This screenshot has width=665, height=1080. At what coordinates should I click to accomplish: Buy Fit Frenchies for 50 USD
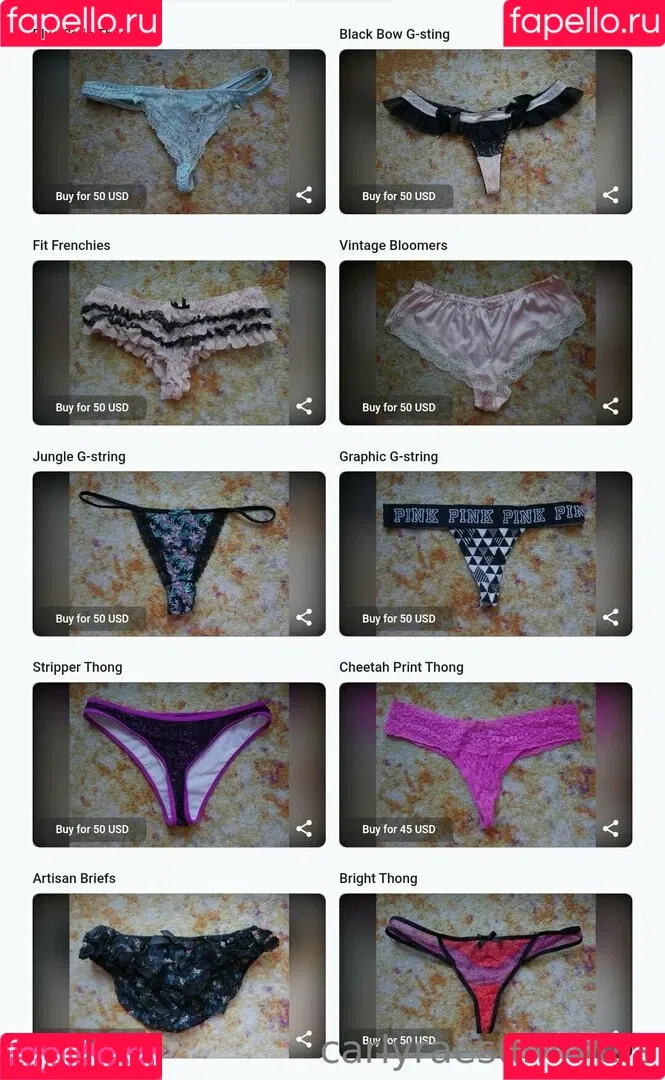(92, 407)
